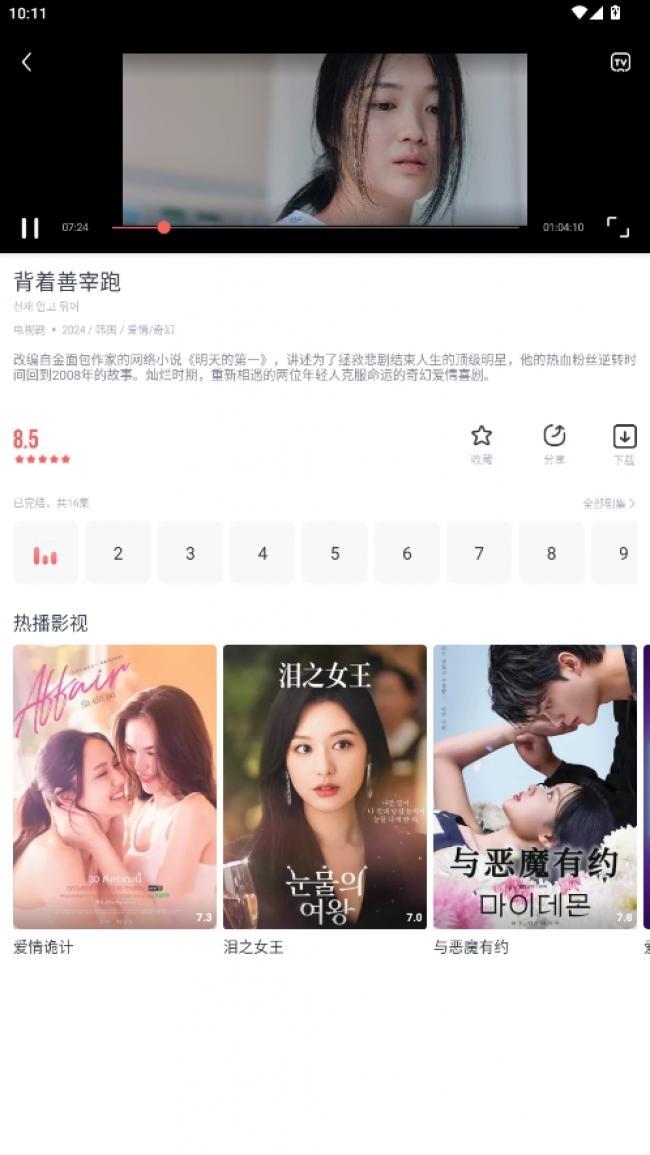Open the 泪之女王 poster card
The image size is (650, 1155).
pos(325,787)
